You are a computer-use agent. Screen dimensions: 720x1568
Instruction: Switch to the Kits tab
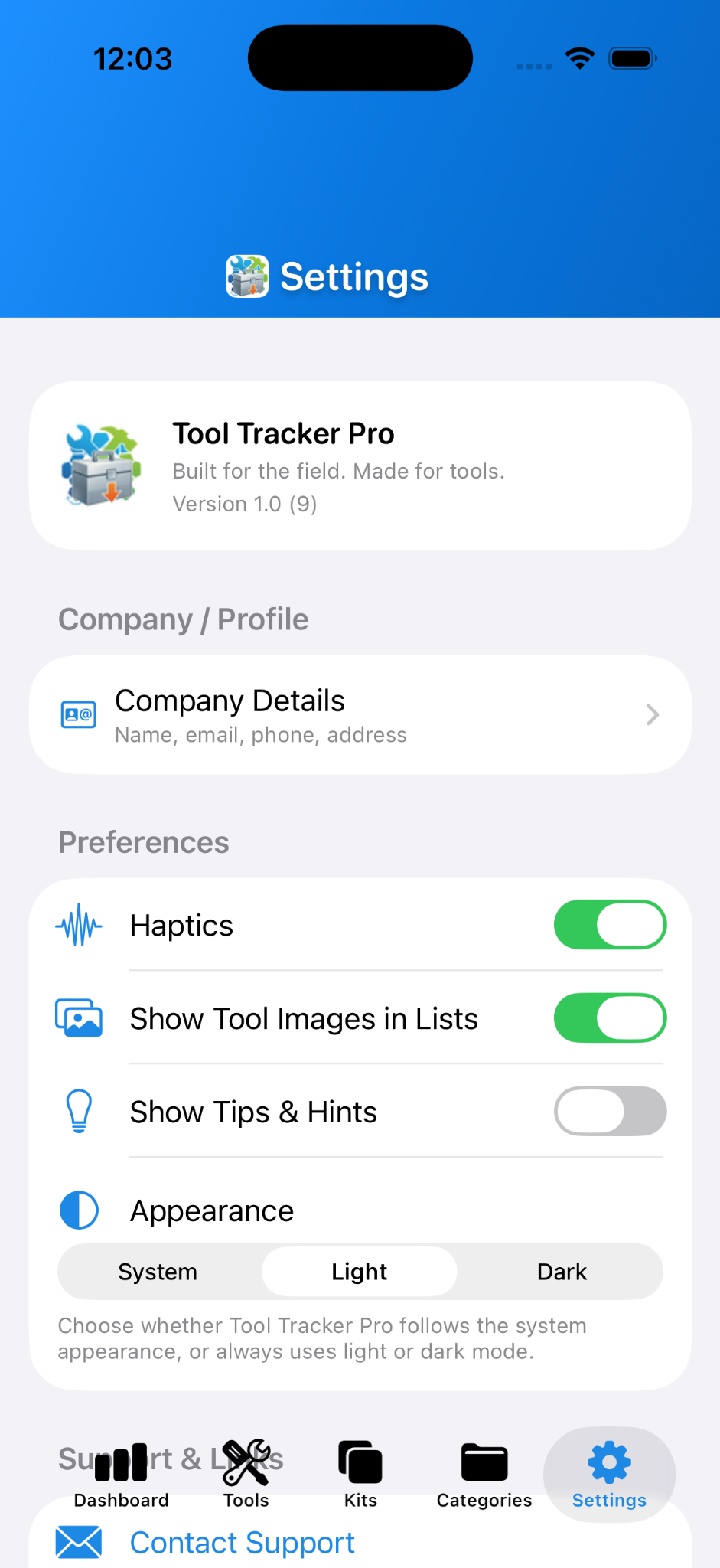point(360,1470)
